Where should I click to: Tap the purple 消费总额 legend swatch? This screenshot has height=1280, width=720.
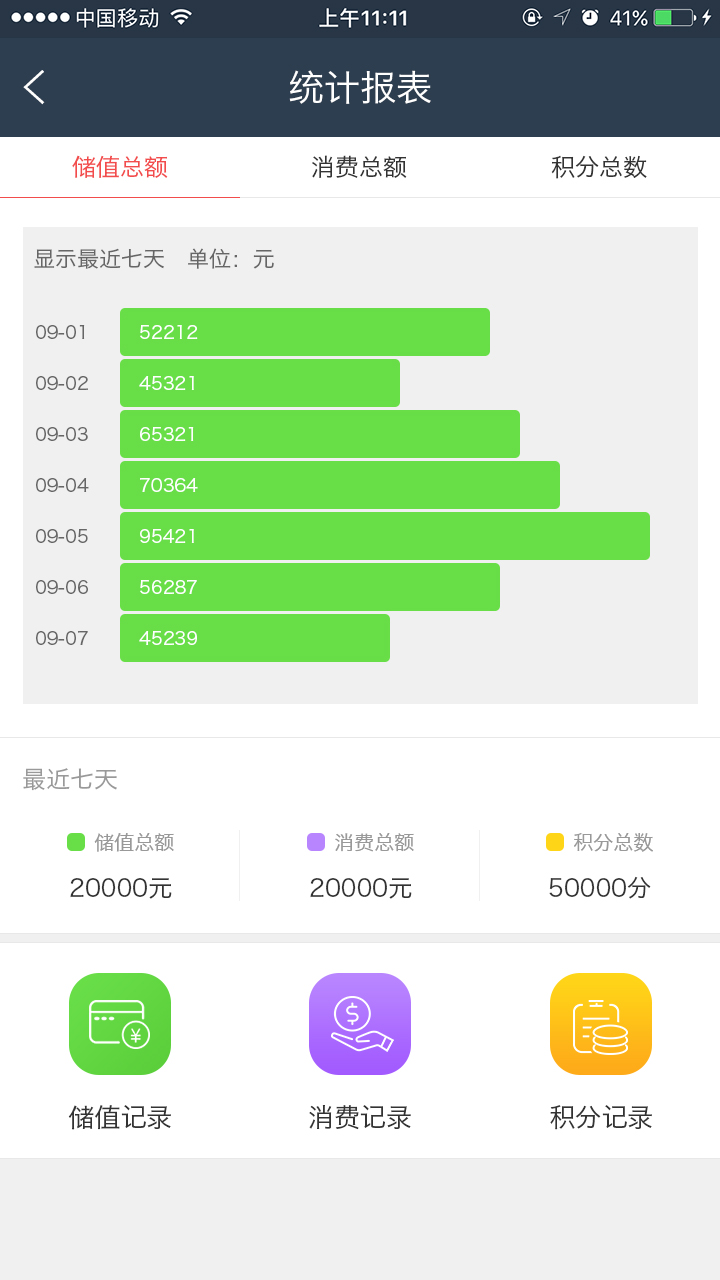coord(313,843)
